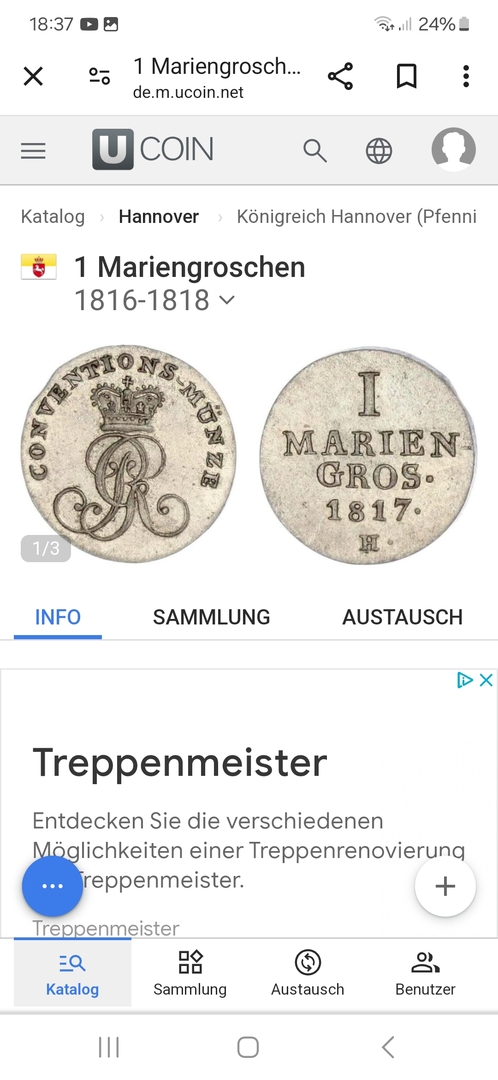
Task: Tap the uCoin search magnifier
Action: 315,150
